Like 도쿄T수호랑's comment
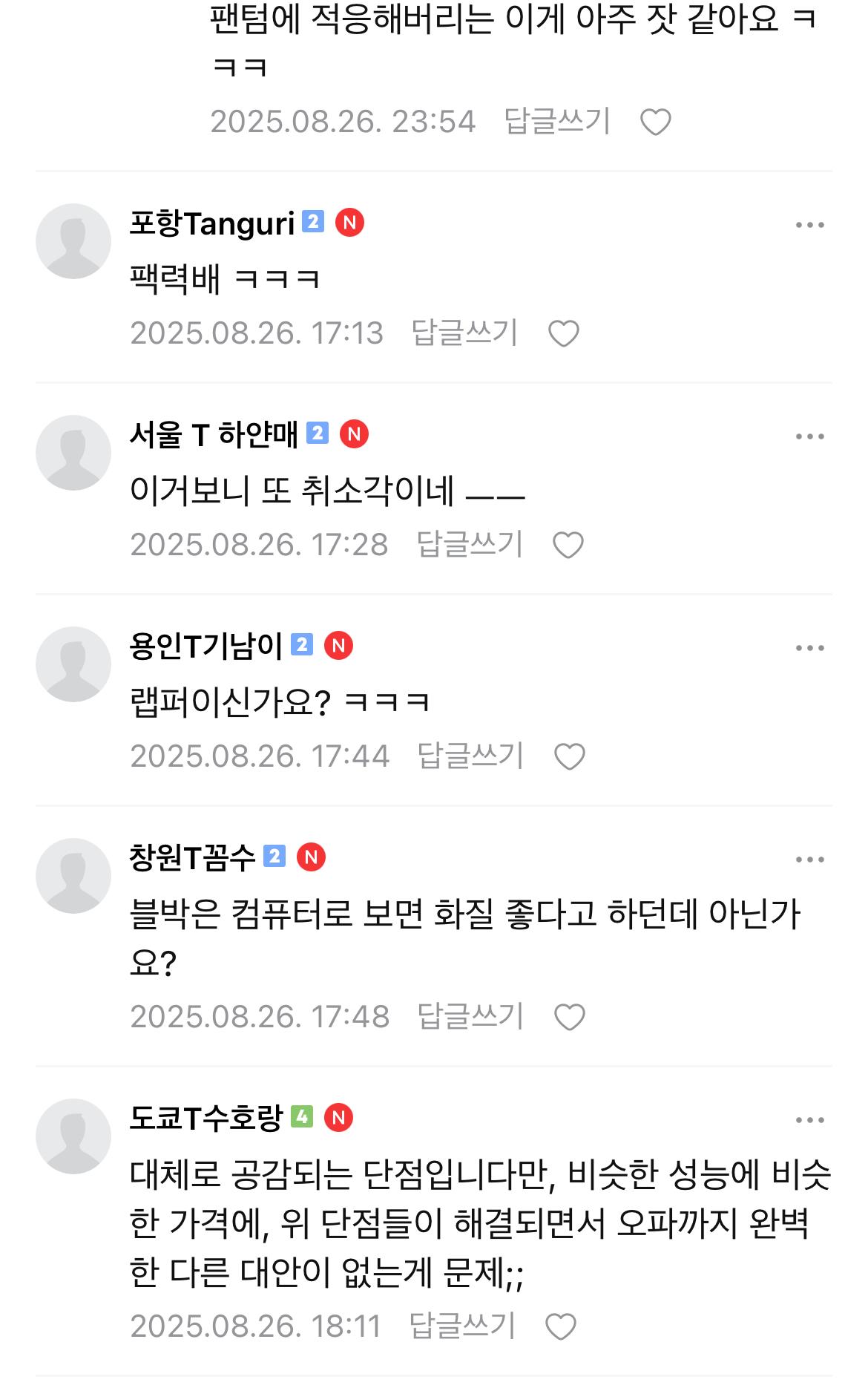Viewport: 868px width, 1391px height. (x=561, y=1327)
